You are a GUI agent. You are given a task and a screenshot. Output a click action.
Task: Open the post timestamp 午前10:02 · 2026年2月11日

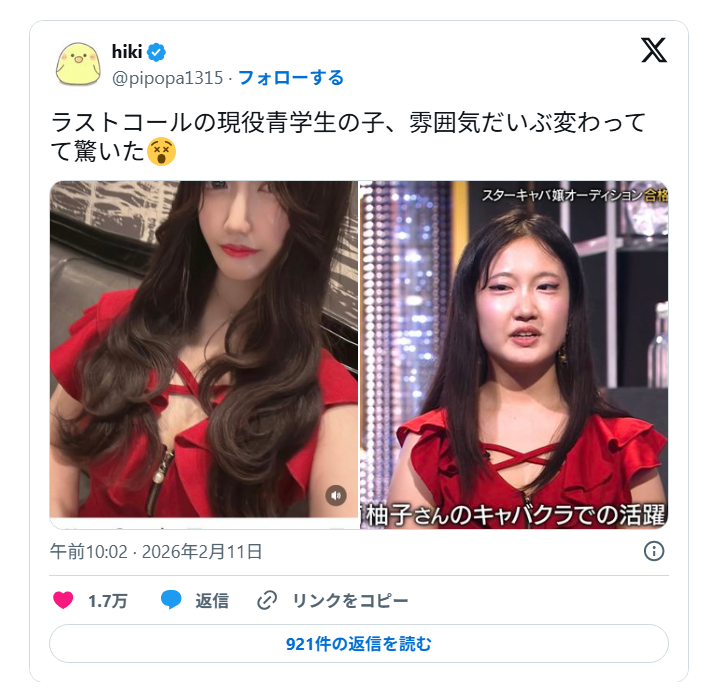[156, 551]
